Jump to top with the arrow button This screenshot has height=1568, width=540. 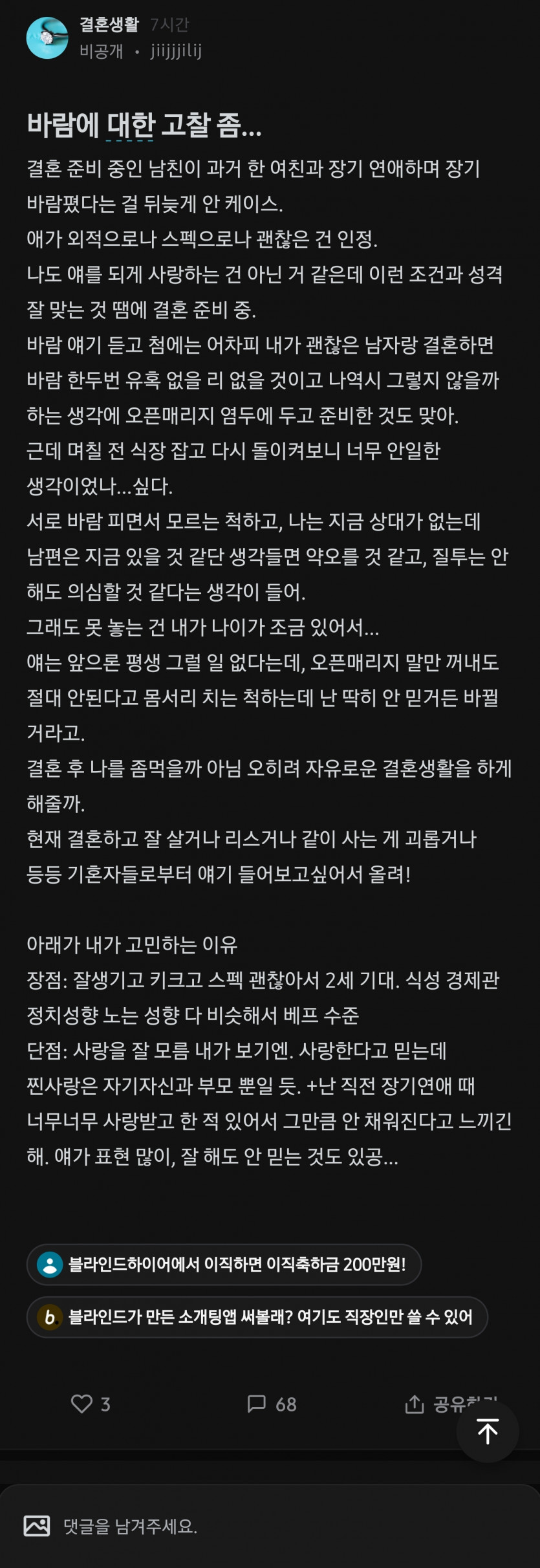tap(488, 1432)
